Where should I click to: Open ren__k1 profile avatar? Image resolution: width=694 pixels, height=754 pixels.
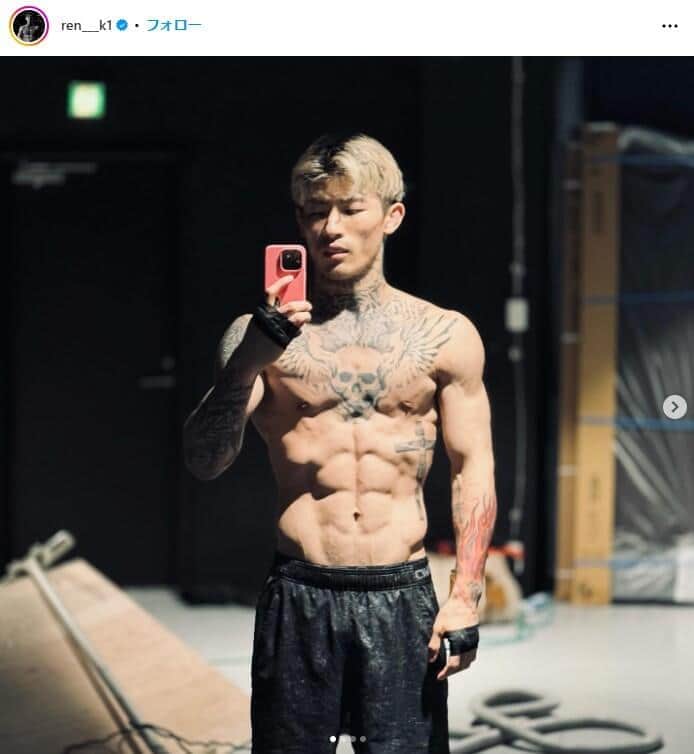coord(29,25)
